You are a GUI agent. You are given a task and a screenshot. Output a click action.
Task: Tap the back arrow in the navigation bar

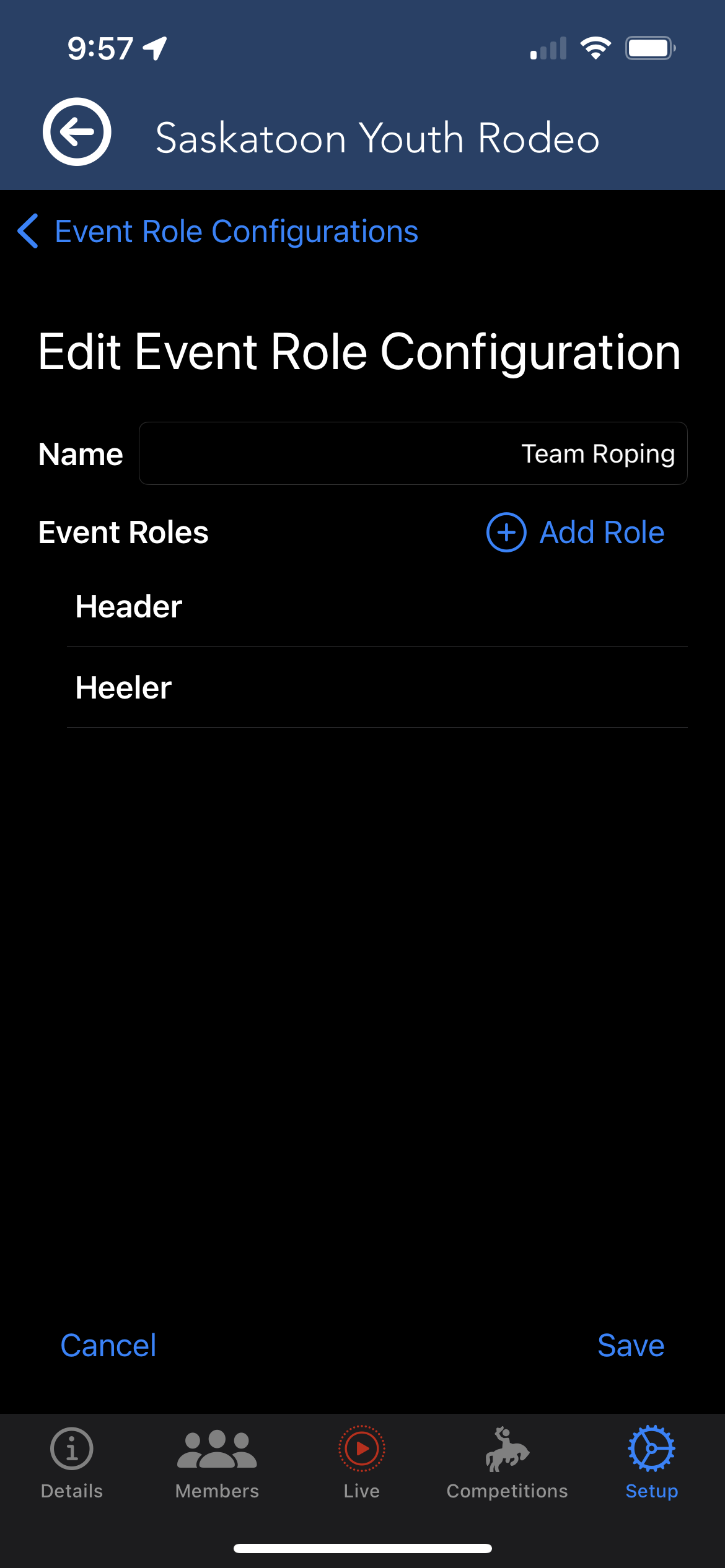click(76, 129)
